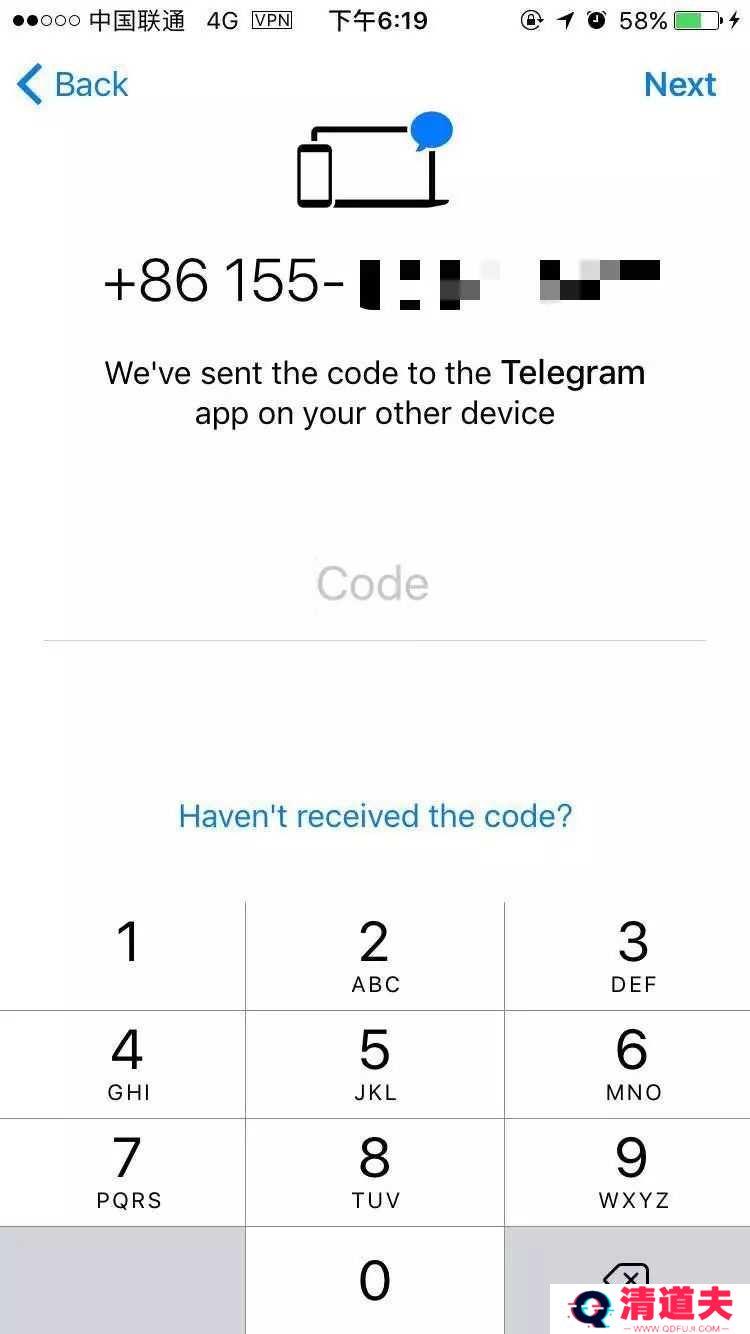This screenshot has height=1334, width=750.
Task: Tap the 7 key on the keypad
Action: click(124, 1171)
